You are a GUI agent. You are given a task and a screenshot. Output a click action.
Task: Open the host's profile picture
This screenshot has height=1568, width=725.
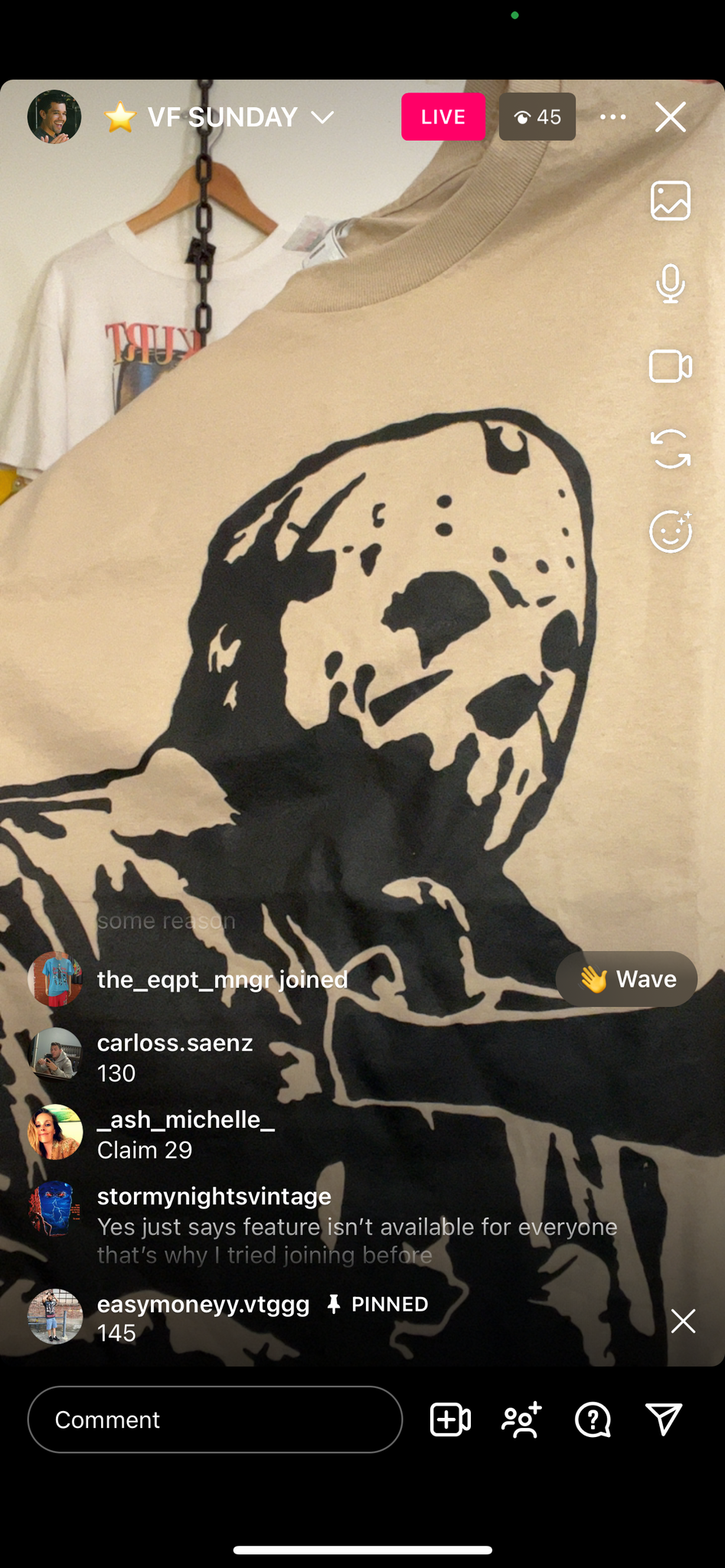(54, 116)
